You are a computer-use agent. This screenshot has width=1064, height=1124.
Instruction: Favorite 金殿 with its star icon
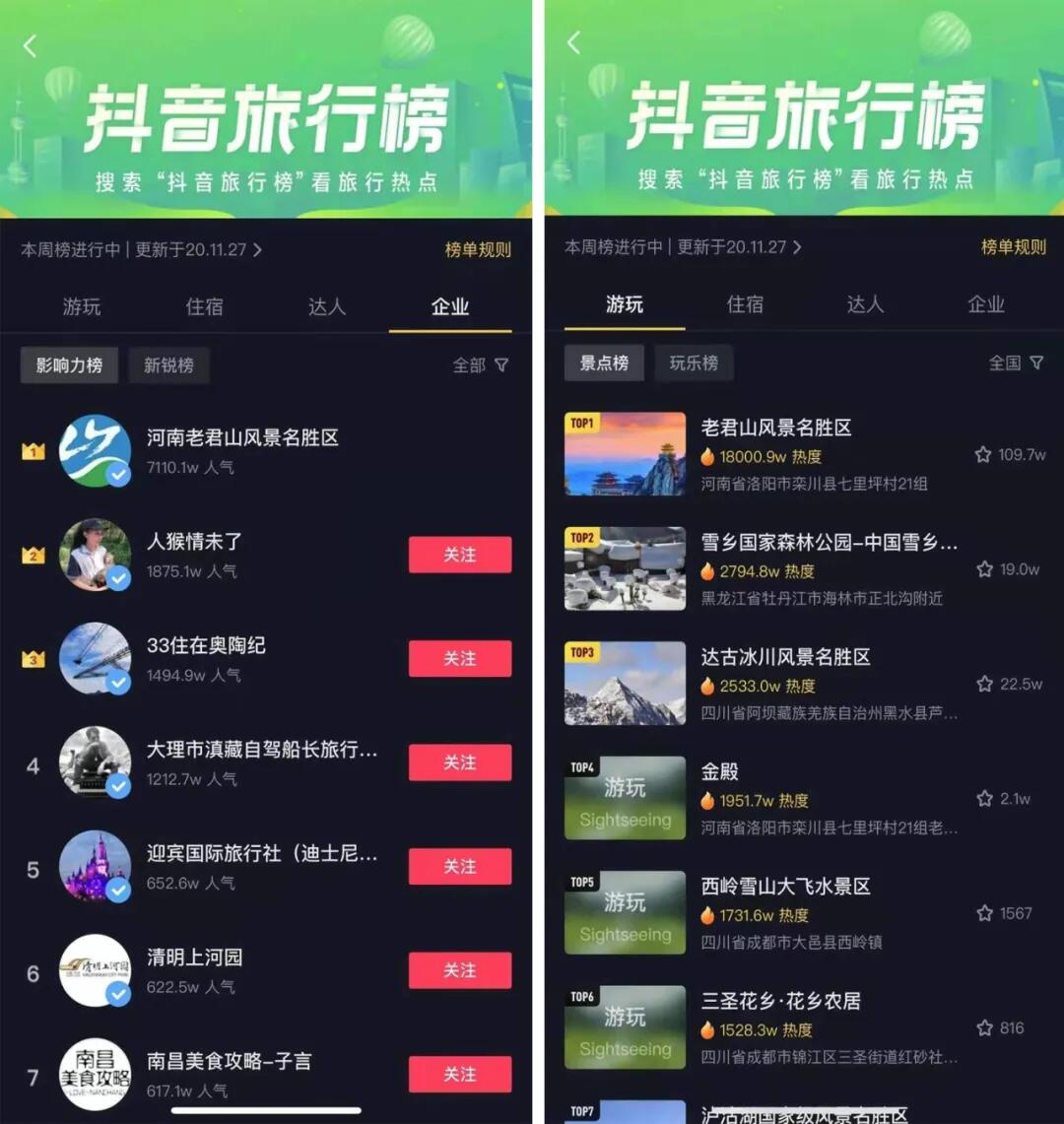[x=983, y=799]
